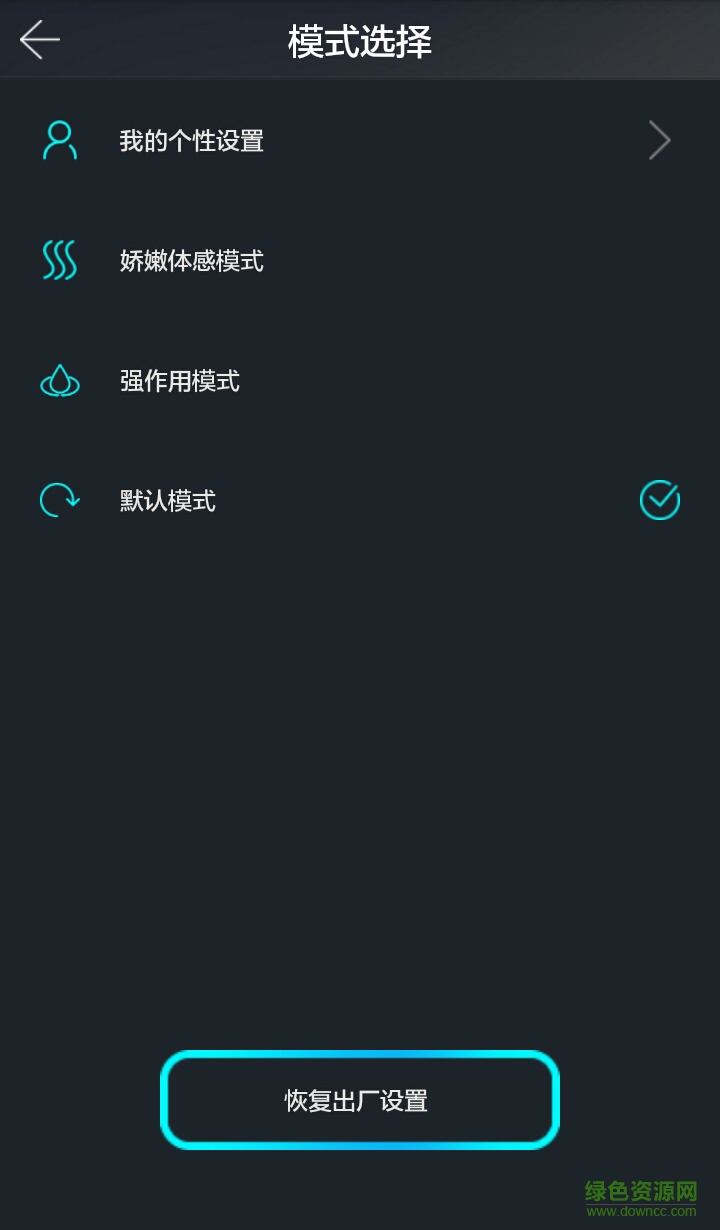Tap the circular refresh icon beside 默认模式
The width and height of the screenshot is (720, 1230).
coord(59,500)
